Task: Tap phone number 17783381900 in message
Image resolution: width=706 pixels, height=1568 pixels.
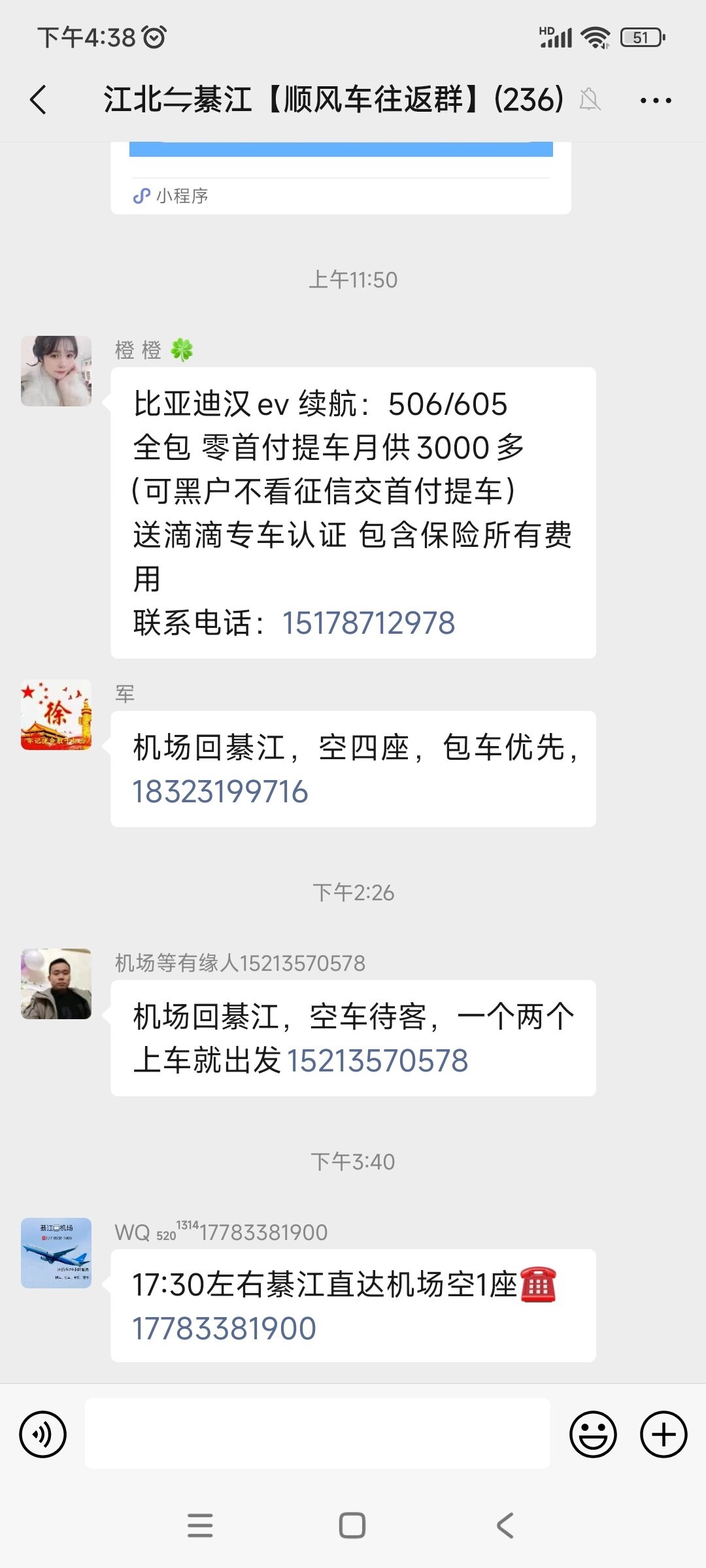Action: [224, 1329]
